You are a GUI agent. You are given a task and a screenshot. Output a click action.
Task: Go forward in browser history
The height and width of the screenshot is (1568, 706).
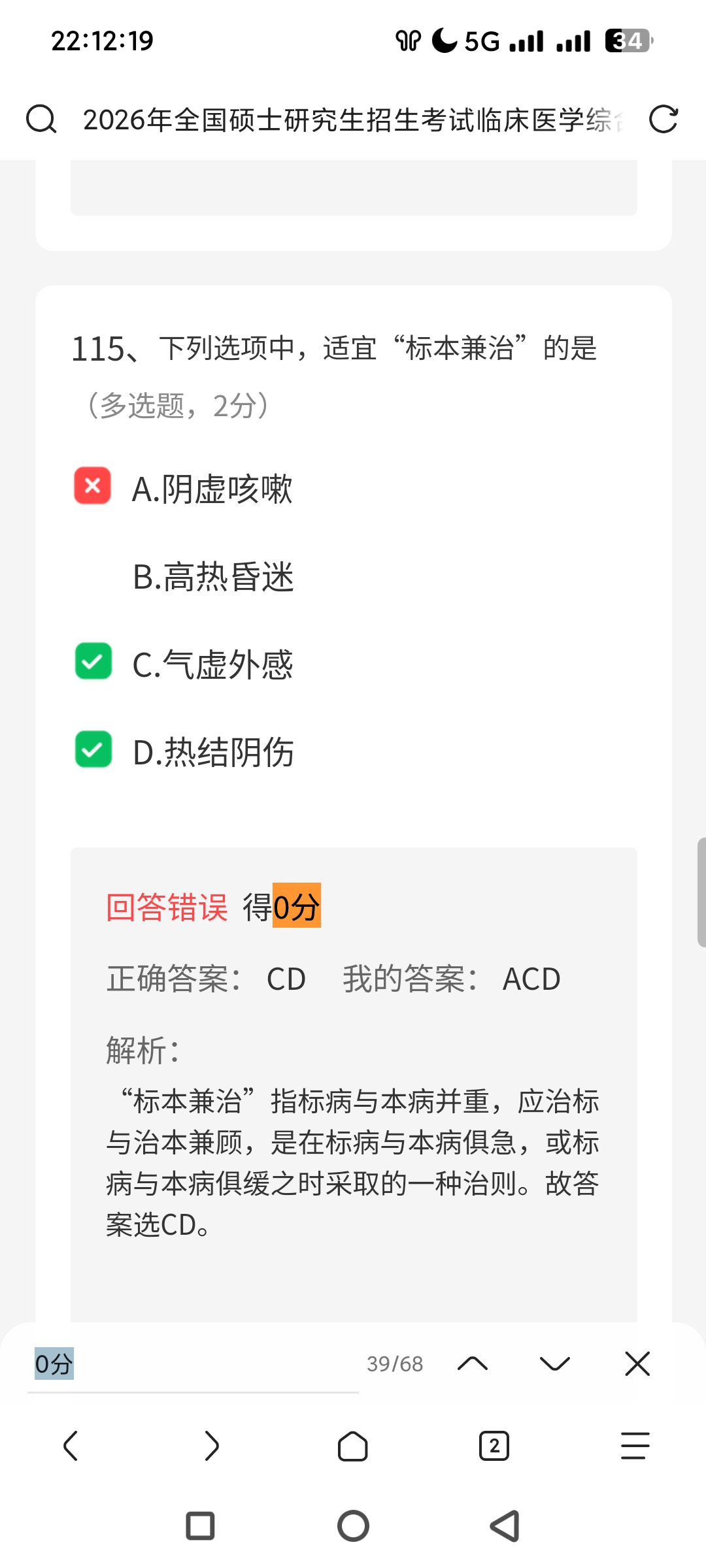coord(212,1446)
